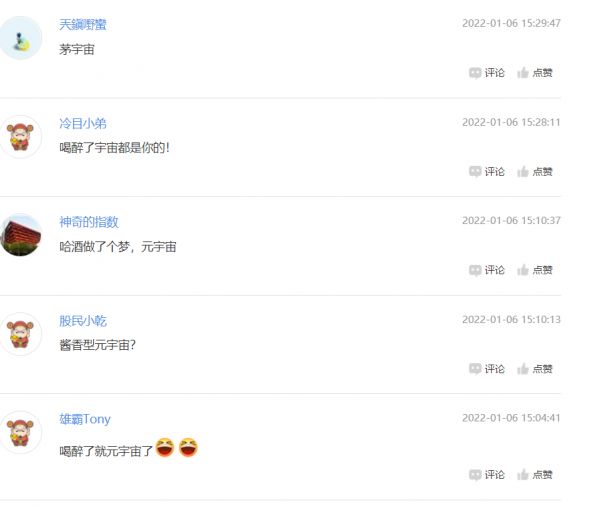
Task: Like 神奇的指数's comment
Action: tap(535, 270)
